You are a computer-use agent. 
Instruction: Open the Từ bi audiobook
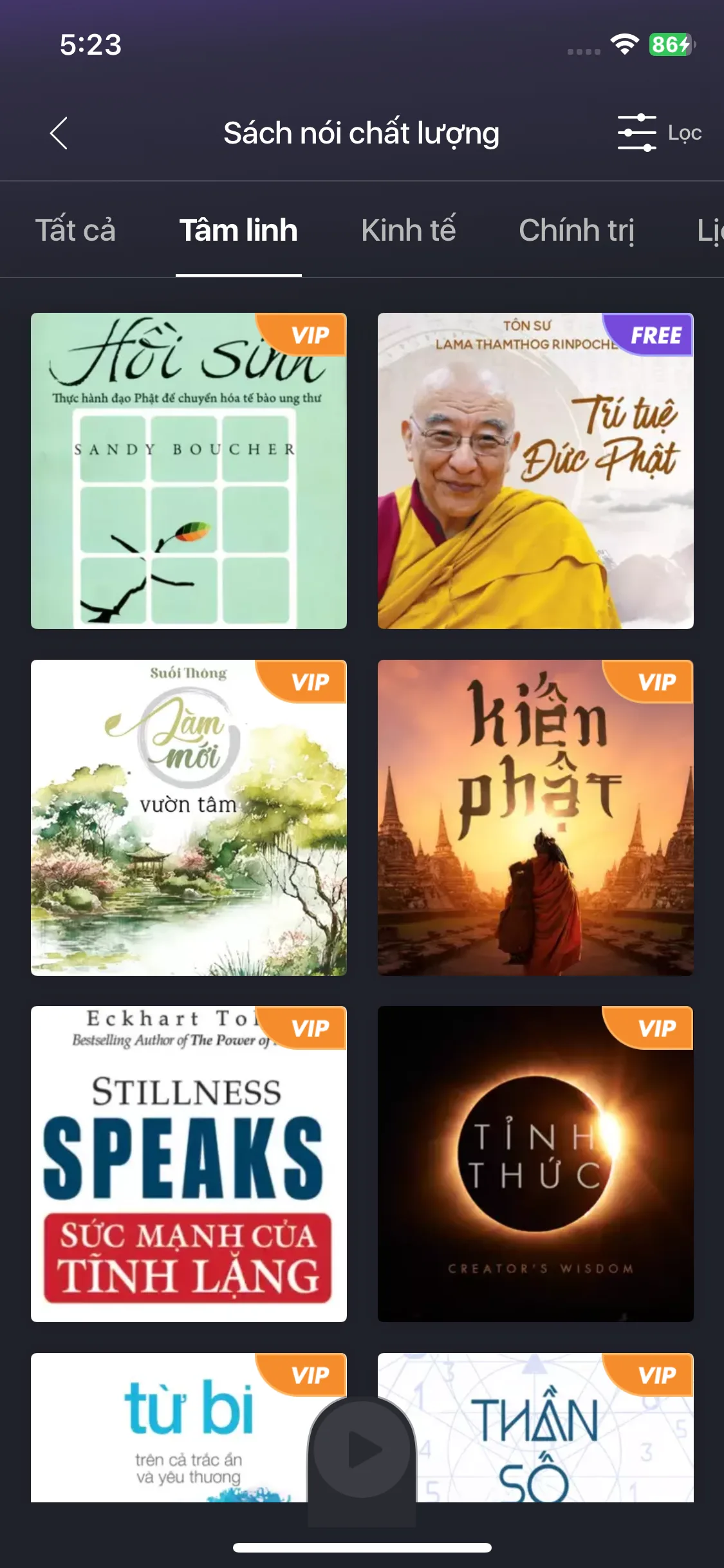pyautogui.click(x=169, y=1428)
